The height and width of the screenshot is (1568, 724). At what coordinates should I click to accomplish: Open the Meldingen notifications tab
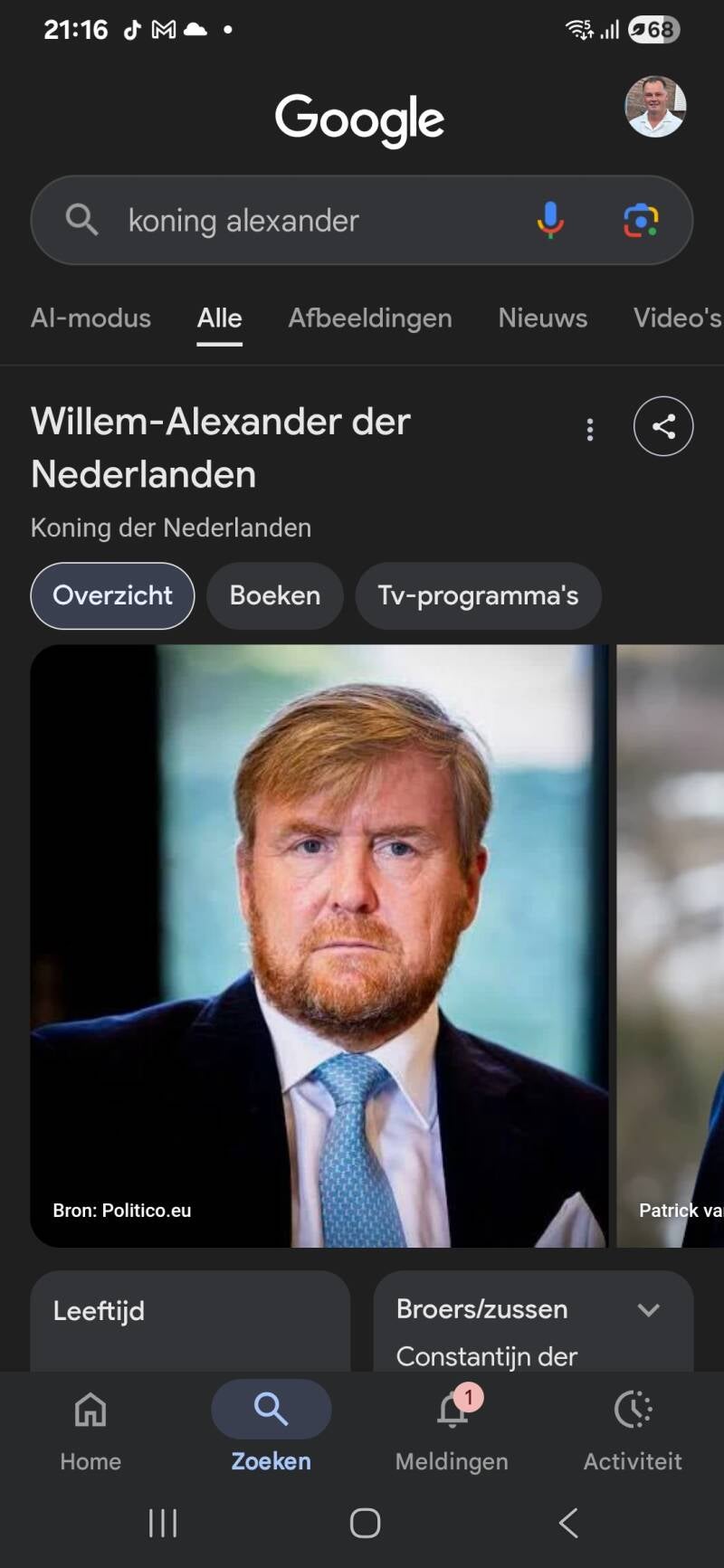(x=452, y=1427)
